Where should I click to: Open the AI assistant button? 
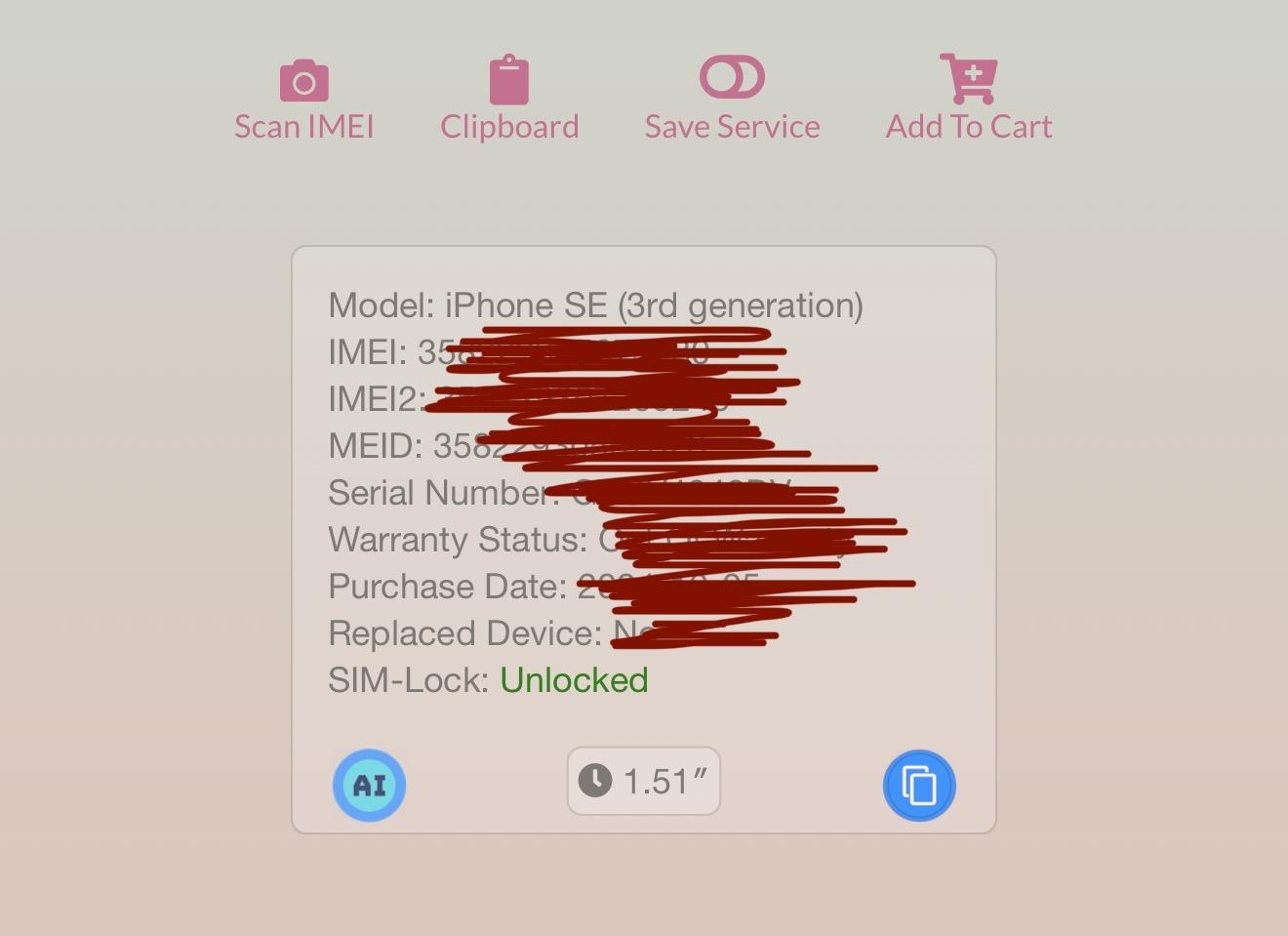pyautogui.click(x=369, y=785)
